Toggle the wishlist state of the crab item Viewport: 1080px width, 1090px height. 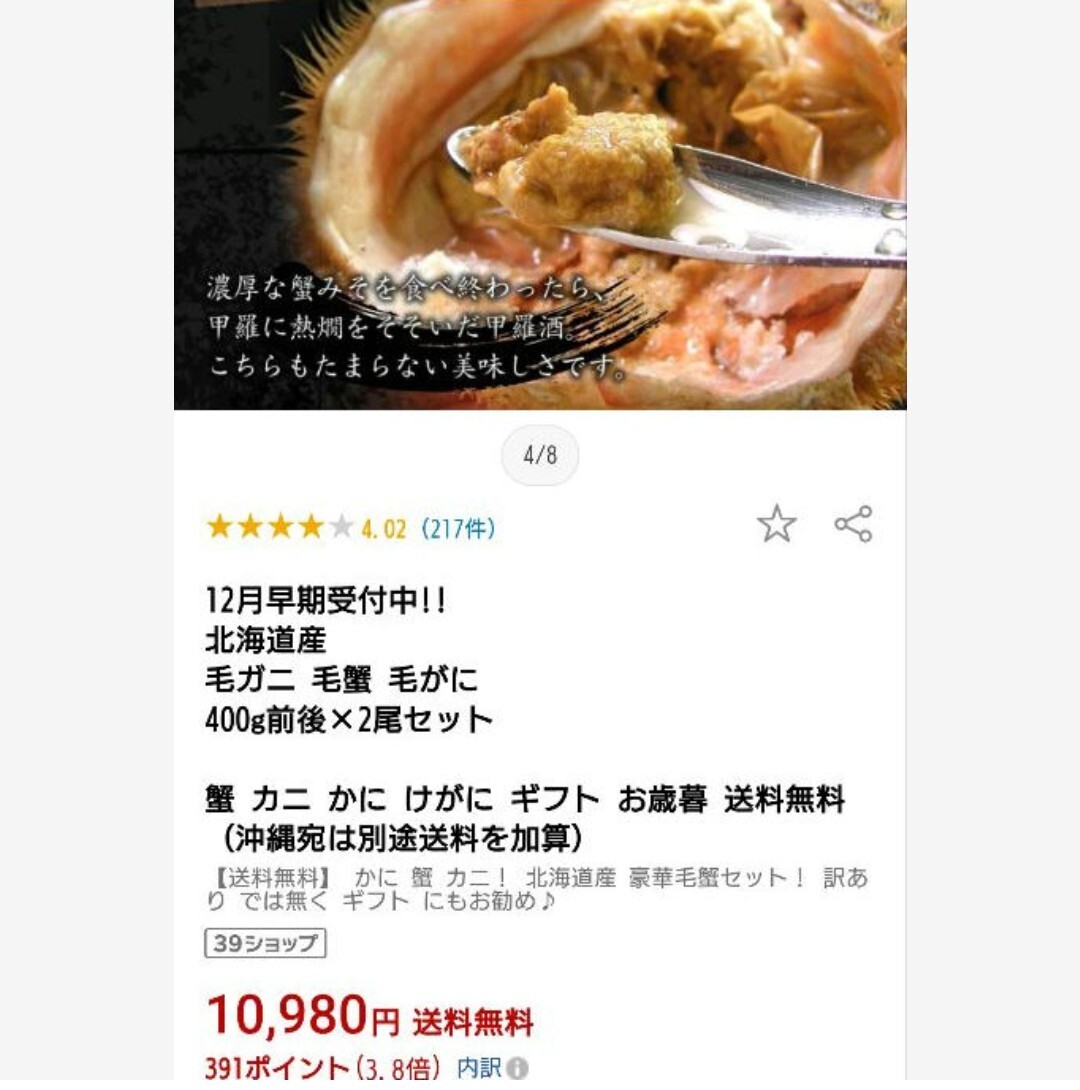[x=776, y=522]
